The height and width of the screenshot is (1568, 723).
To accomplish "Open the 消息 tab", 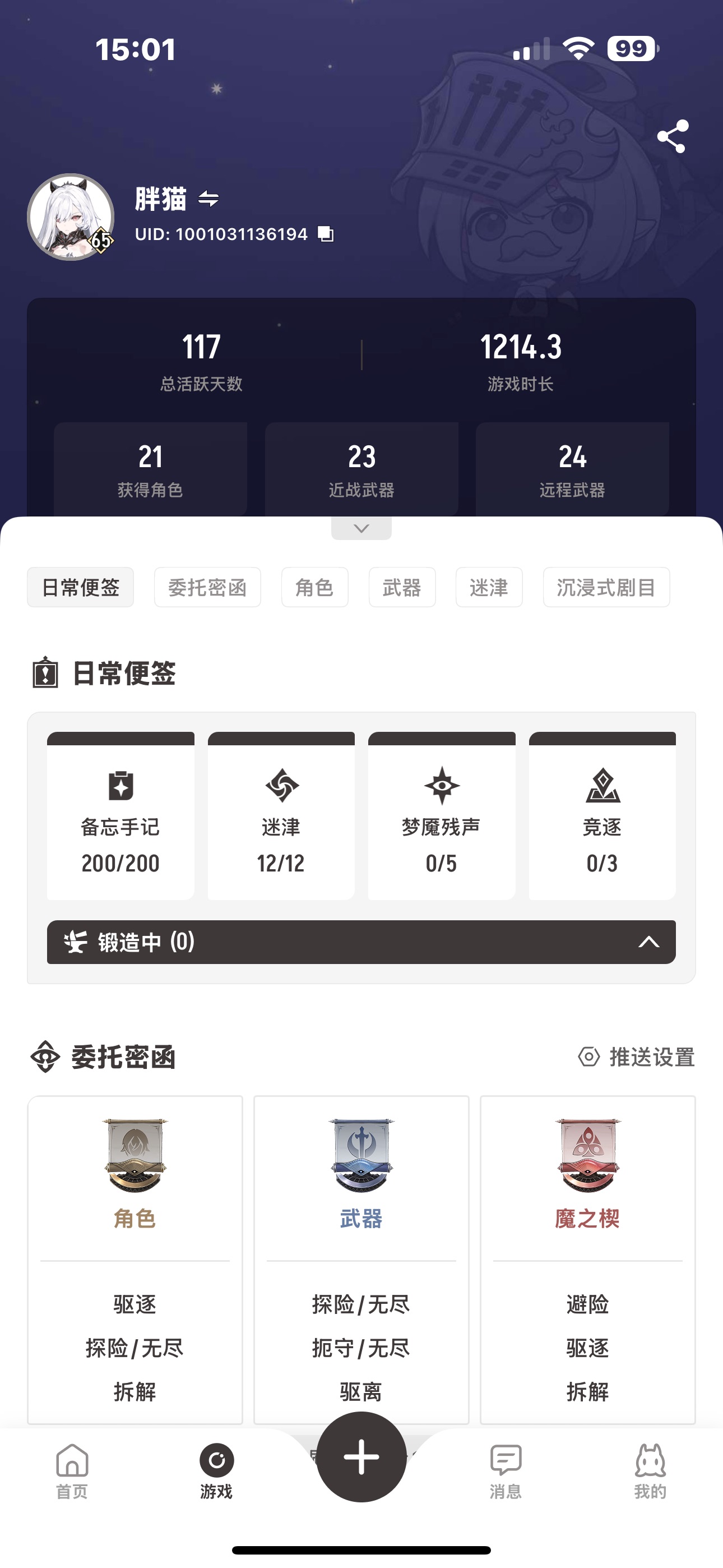I will 506,1472.
